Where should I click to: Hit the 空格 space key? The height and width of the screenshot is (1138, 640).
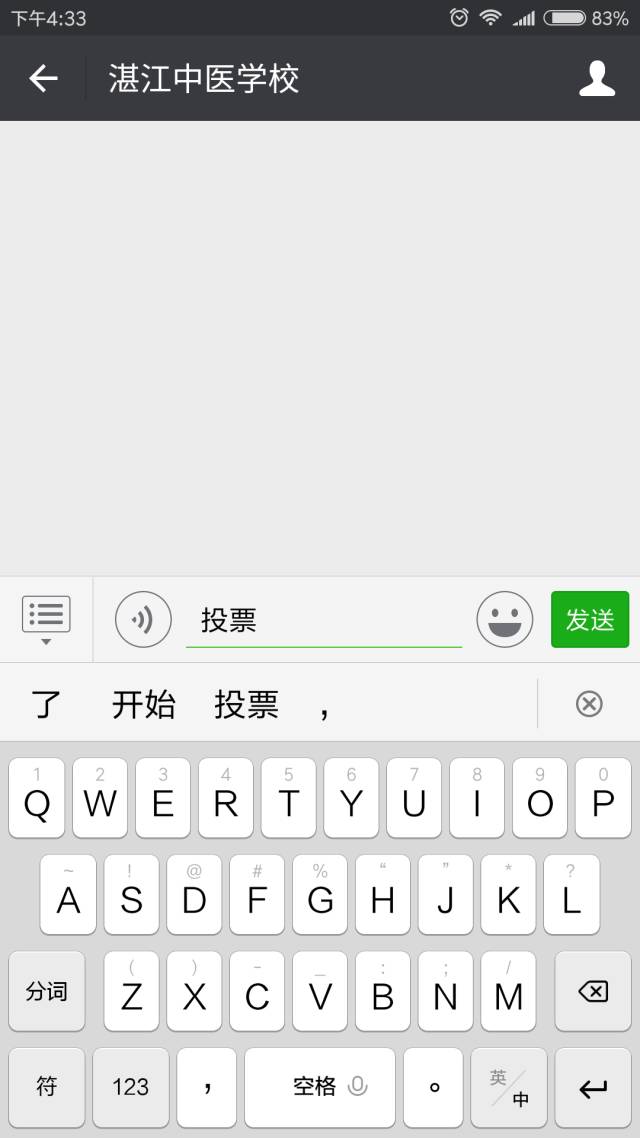coord(320,1087)
